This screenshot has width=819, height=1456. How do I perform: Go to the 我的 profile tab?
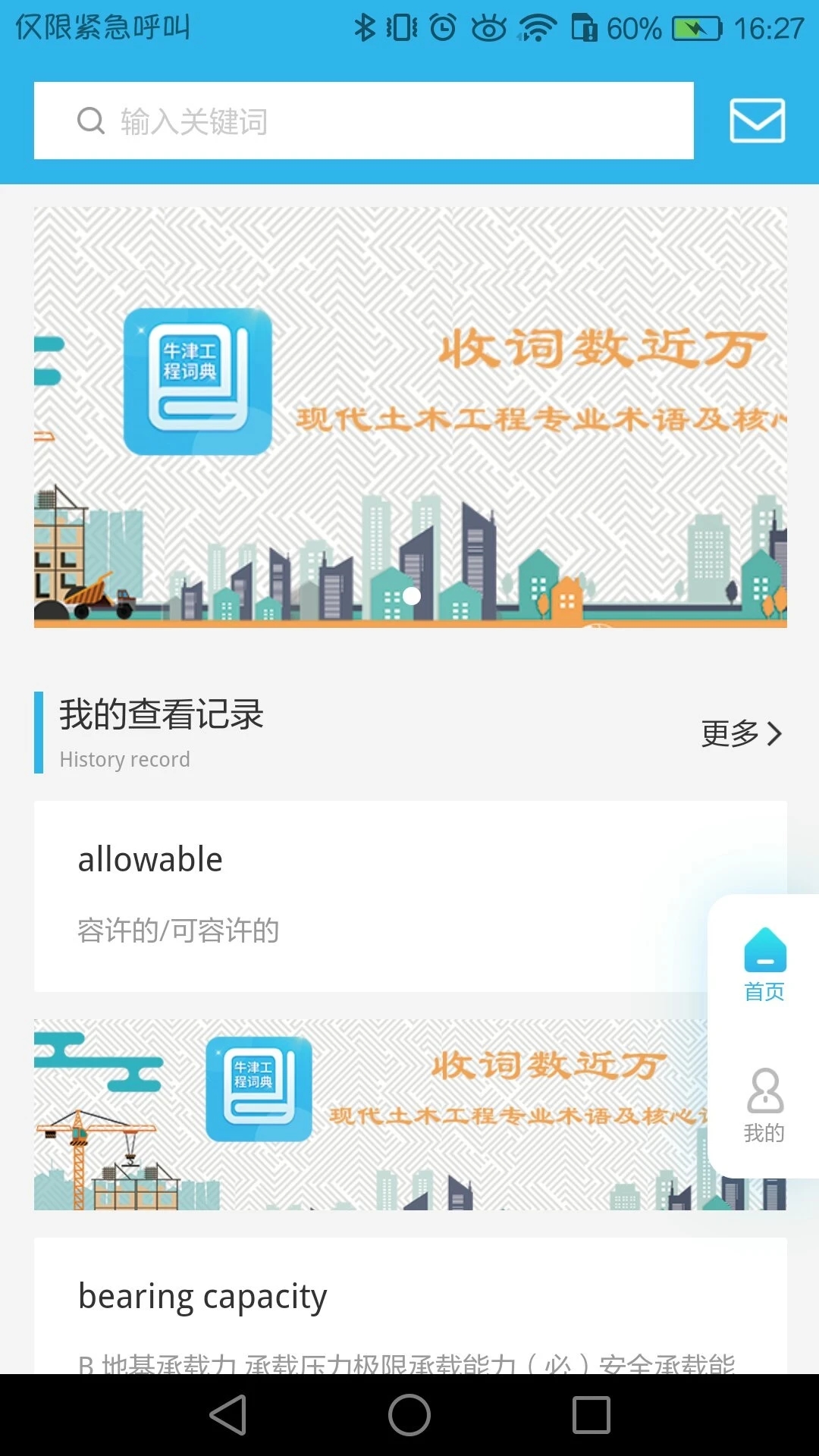(x=764, y=1106)
